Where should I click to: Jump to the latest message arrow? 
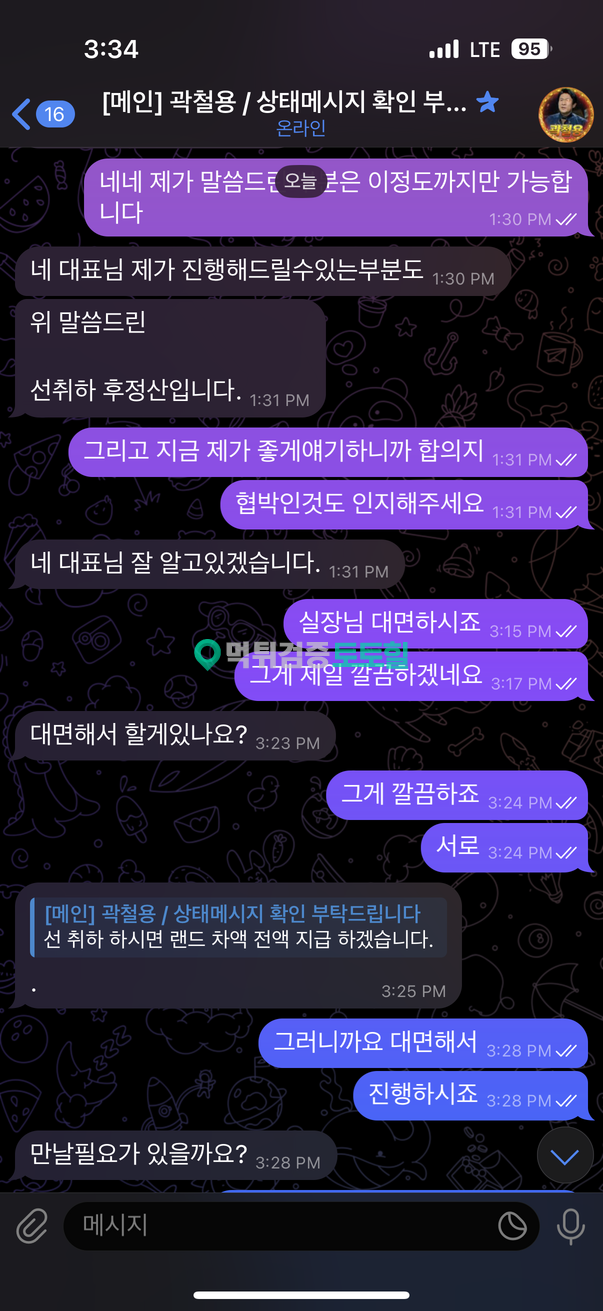click(x=565, y=1157)
